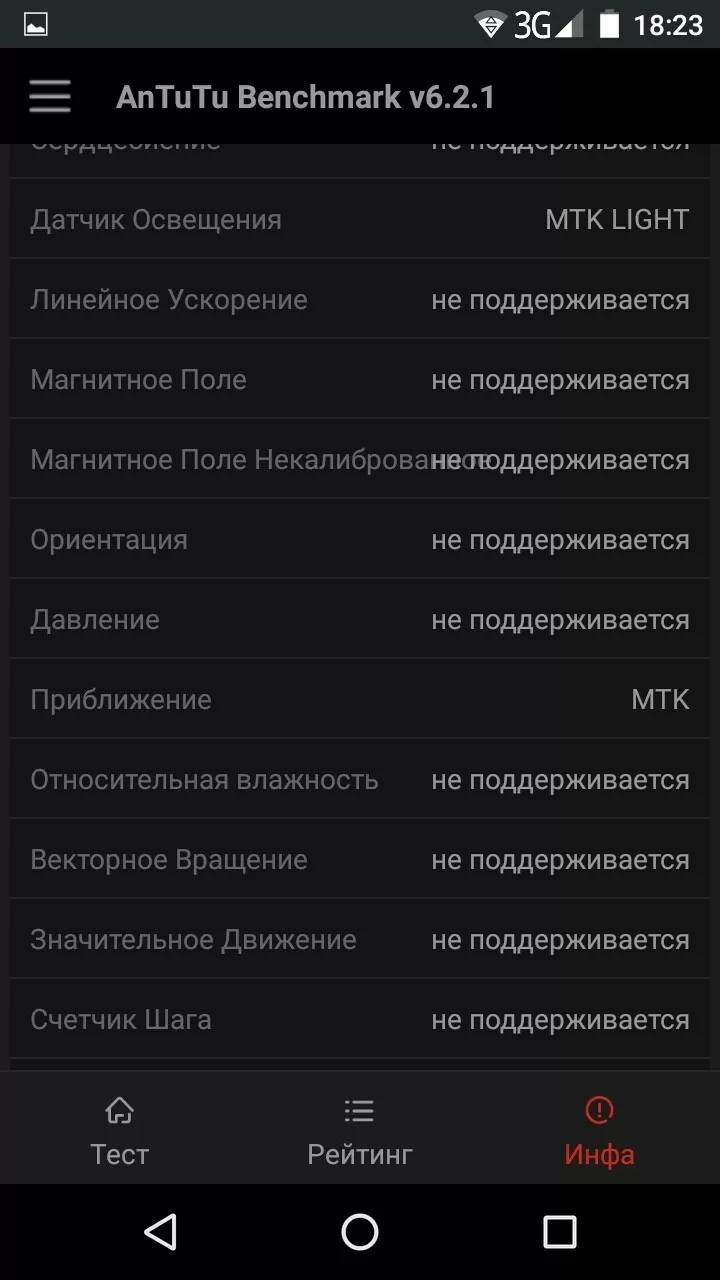Select the Инфа tab
This screenshot has height=1280, width=720.
pyautogui.click(x=599, y=1131)
